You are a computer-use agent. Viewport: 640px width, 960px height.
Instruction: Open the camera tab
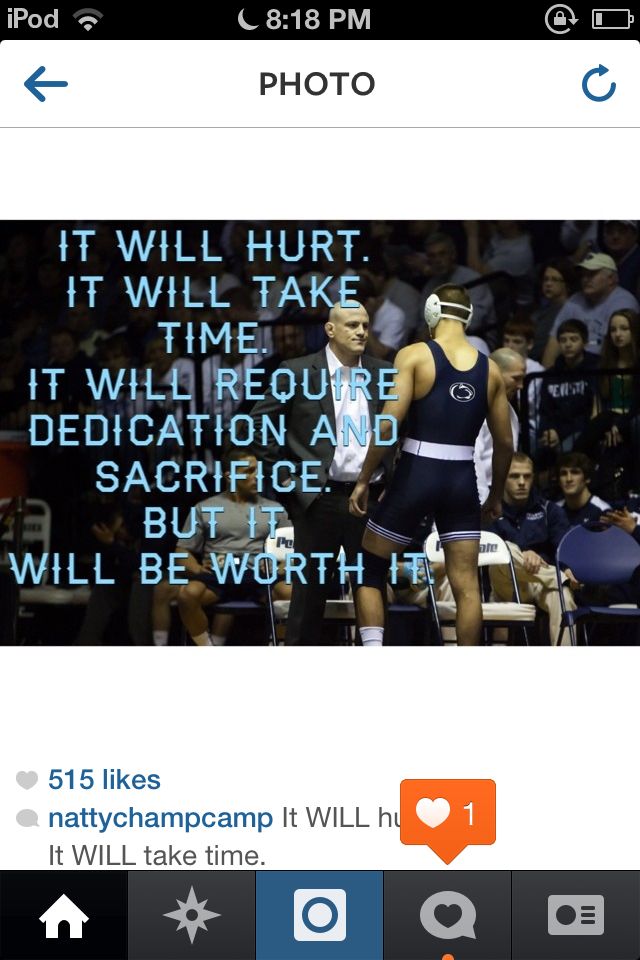(319, 915)
